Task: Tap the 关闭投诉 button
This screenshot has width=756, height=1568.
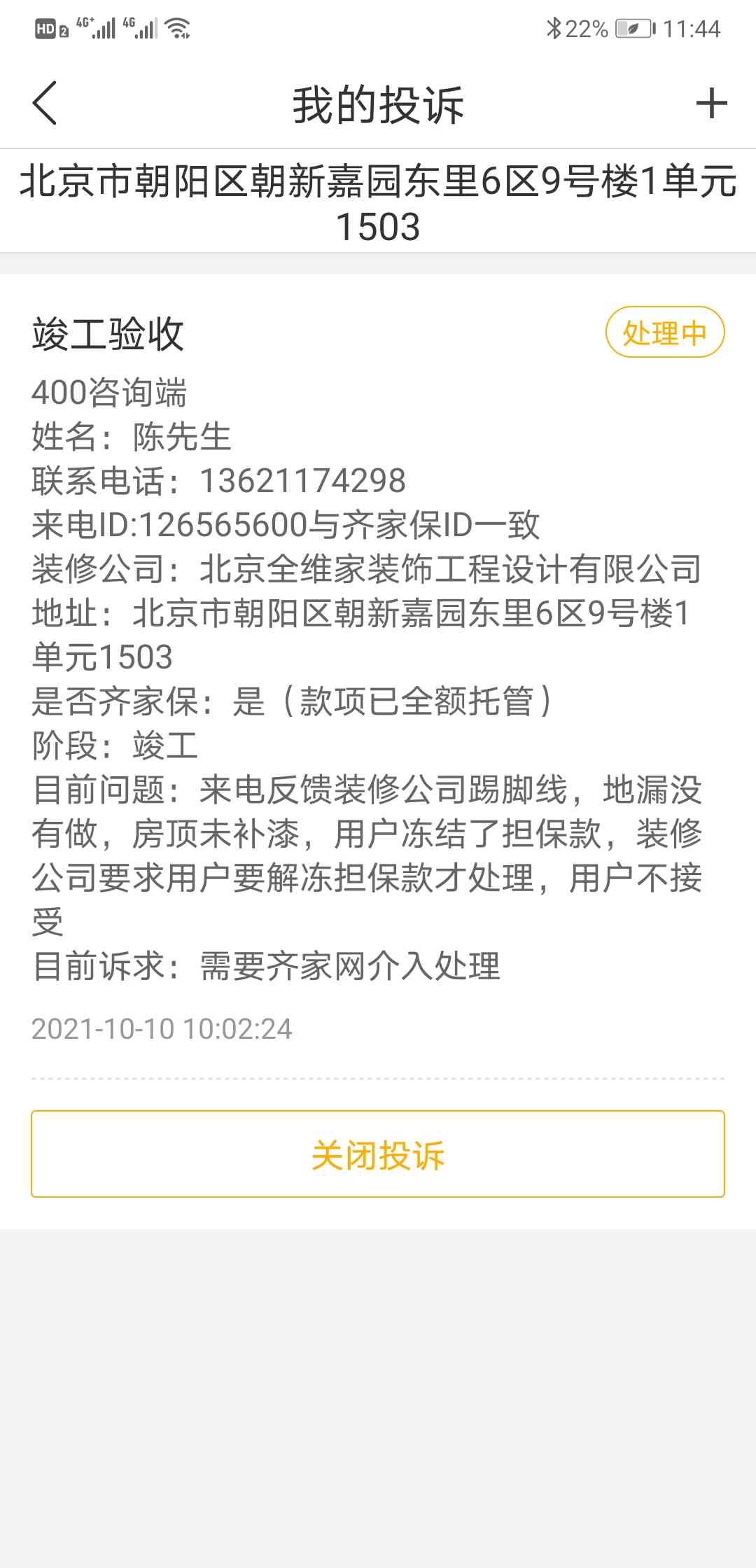Action: tap(378, 1154)
